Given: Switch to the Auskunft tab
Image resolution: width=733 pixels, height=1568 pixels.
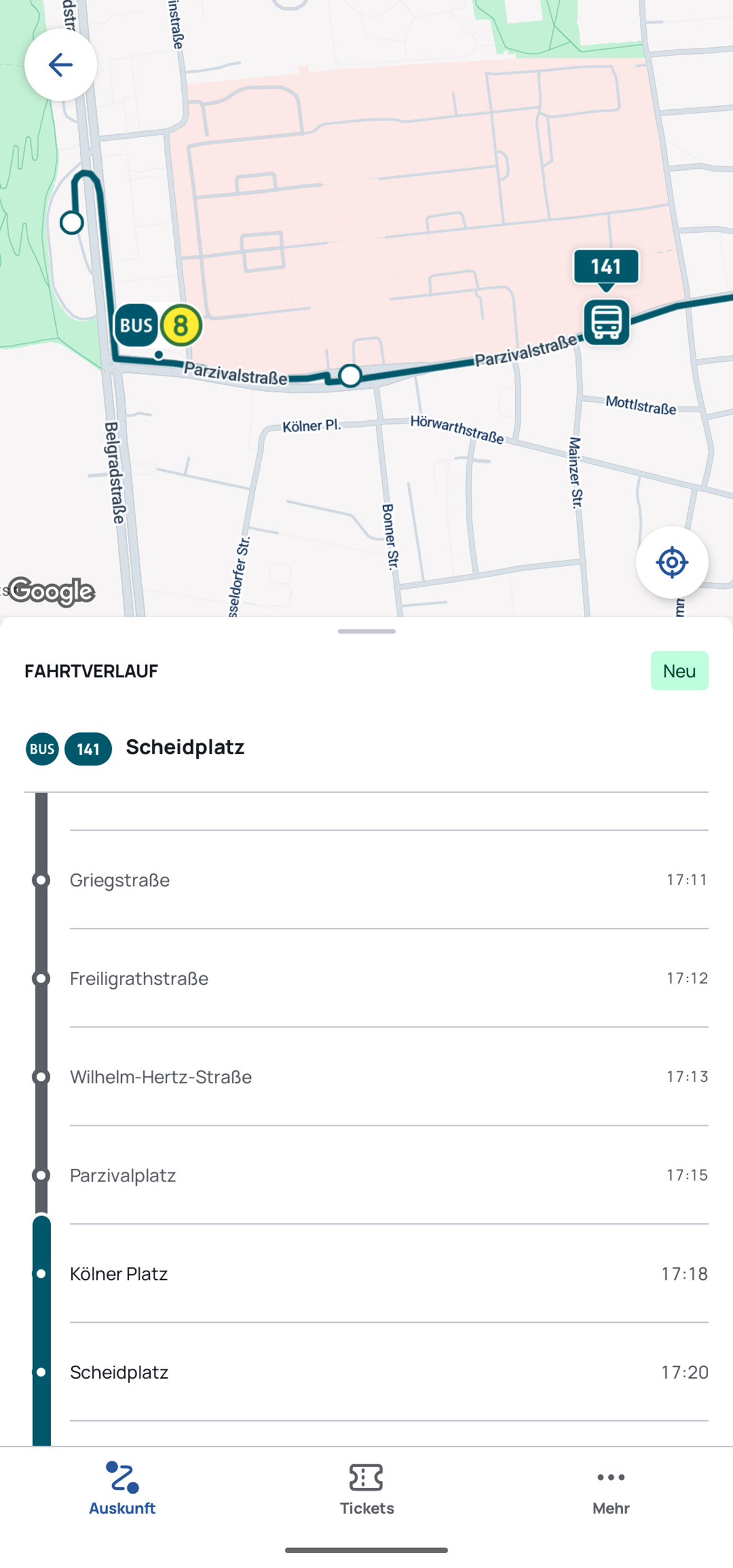Looking at the screenshot, I should pyautogui.click(x=122, y=1489).
